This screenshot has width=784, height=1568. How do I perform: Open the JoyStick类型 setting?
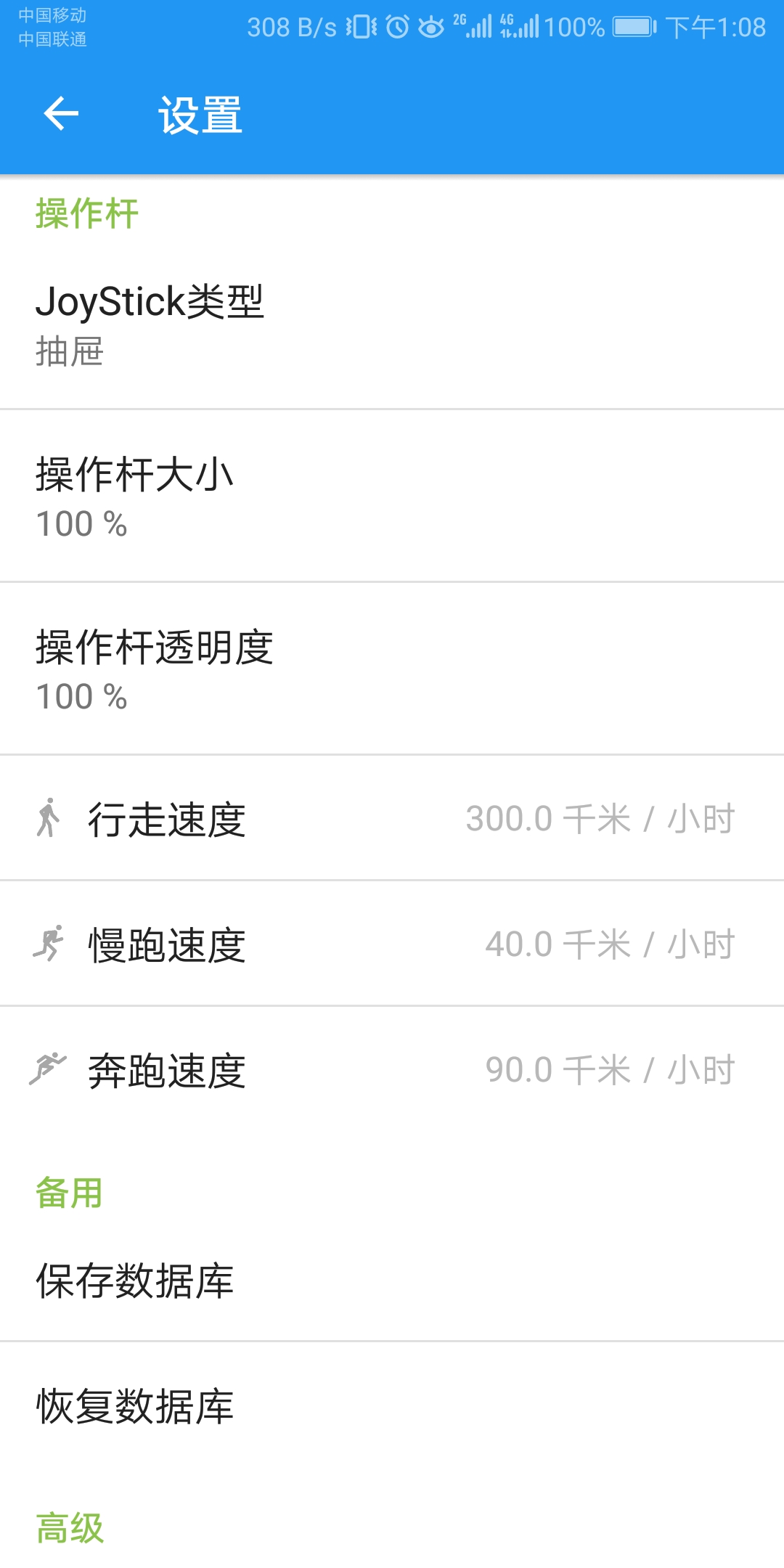392,324
